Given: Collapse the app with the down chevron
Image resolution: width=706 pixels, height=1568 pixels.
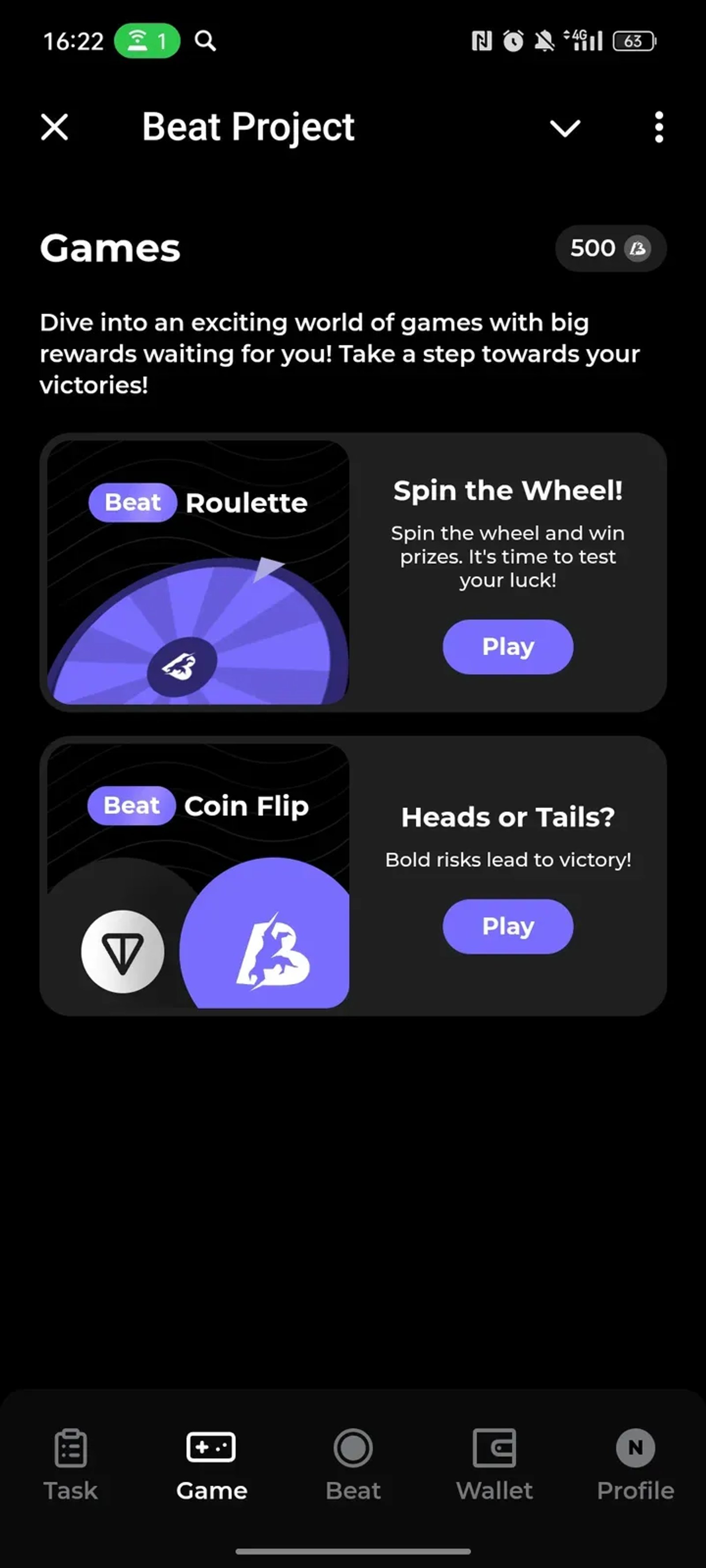Looking at the screenshot, I should tap(565, 128).
